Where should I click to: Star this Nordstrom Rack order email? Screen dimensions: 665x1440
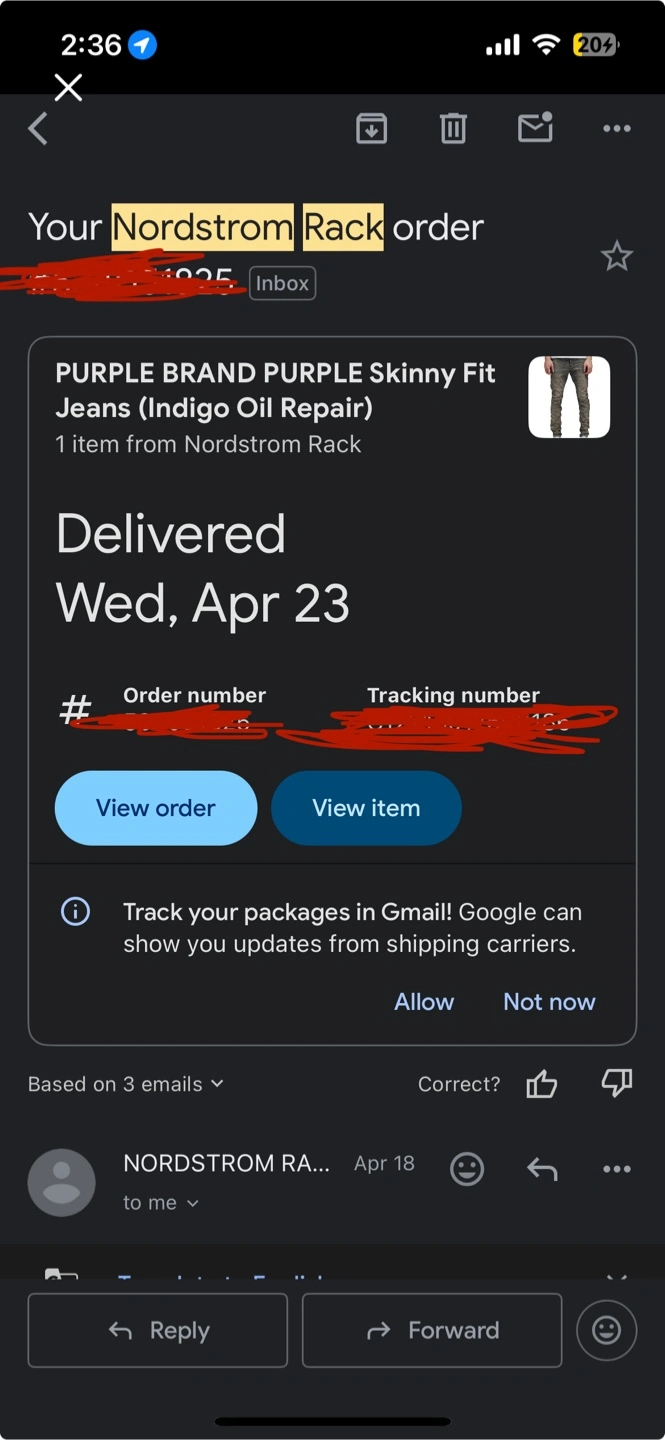pyautogui.click(x=617, y=256)
